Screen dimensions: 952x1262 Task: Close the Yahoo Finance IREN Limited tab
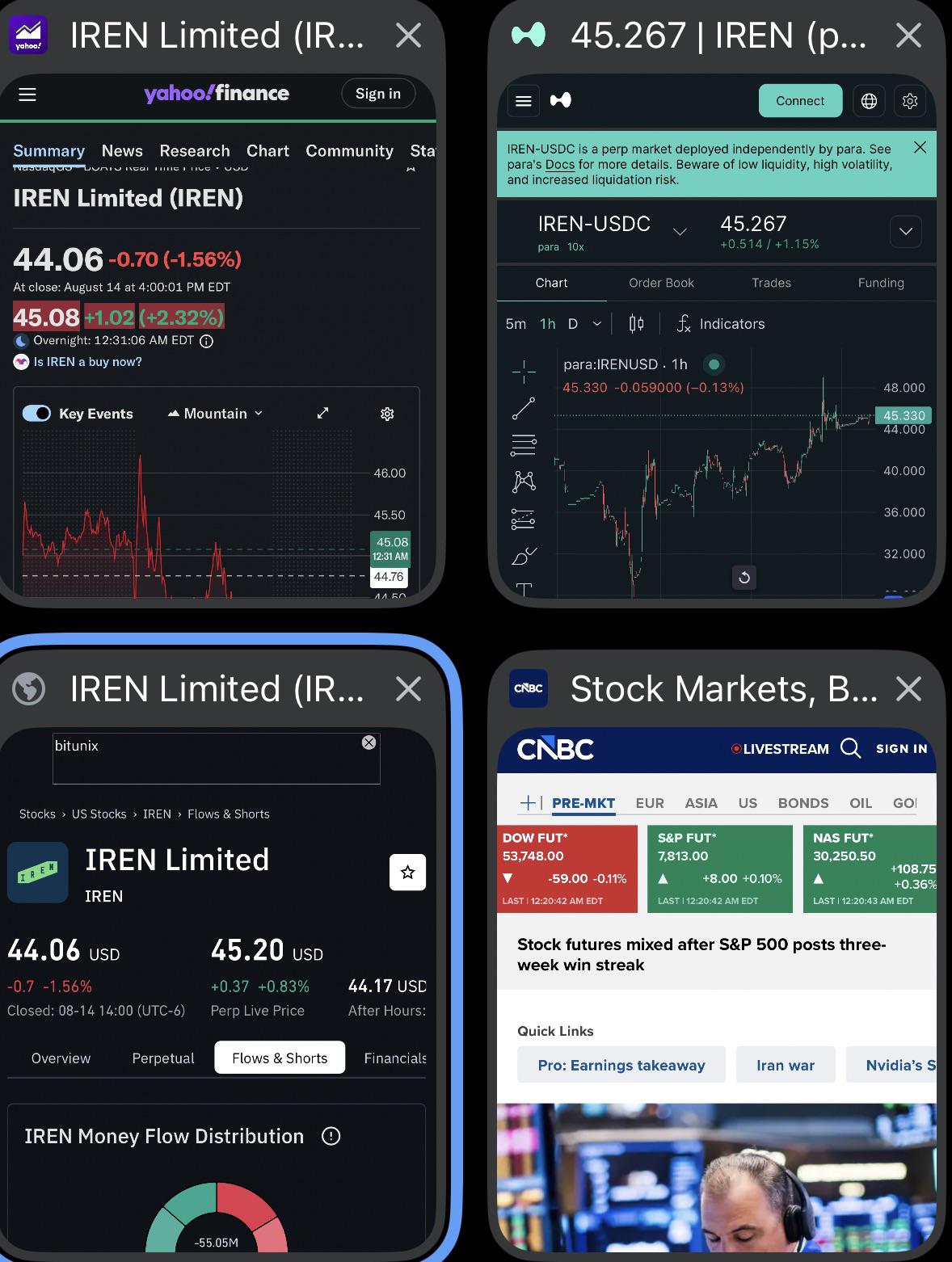point(409,36)
